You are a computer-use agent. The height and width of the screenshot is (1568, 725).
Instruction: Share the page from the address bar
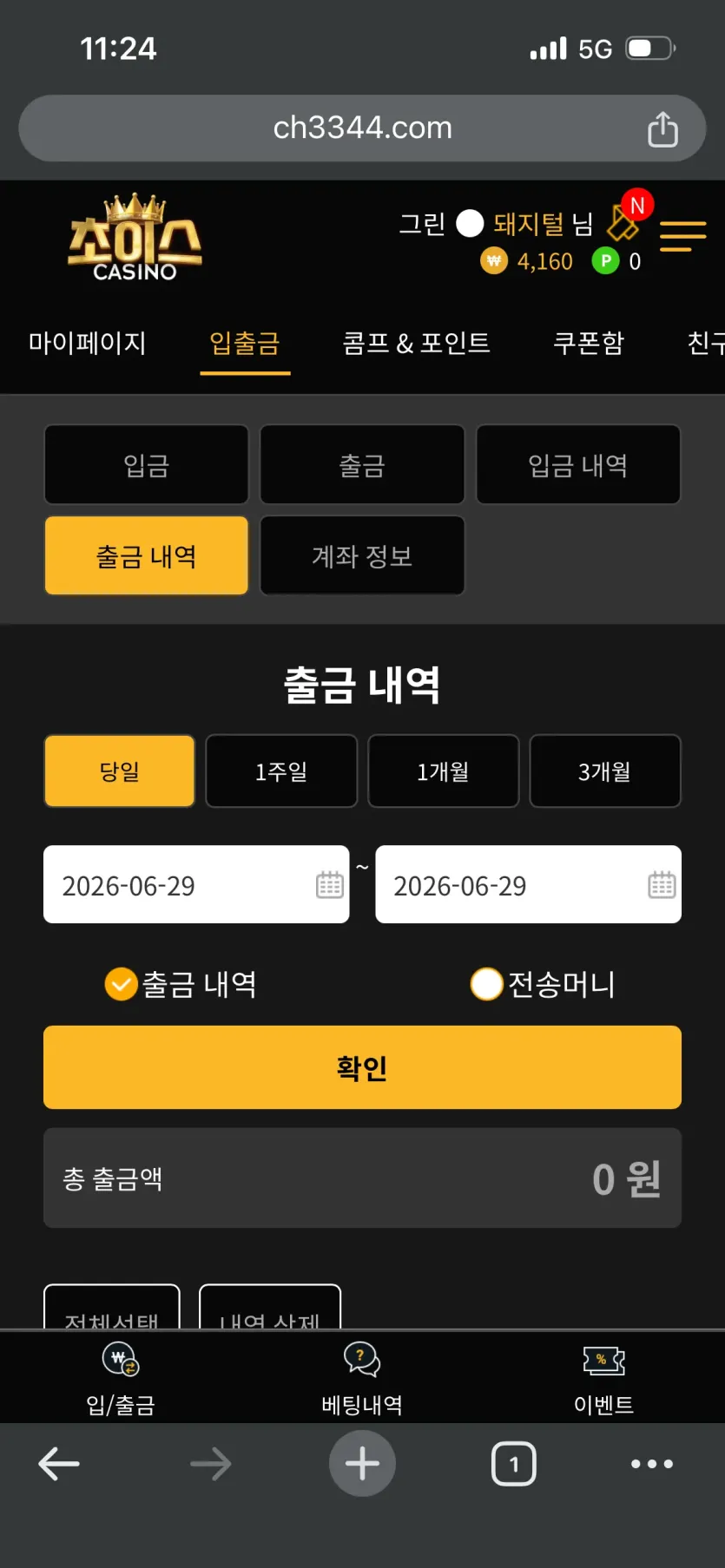tap(662, 128)
